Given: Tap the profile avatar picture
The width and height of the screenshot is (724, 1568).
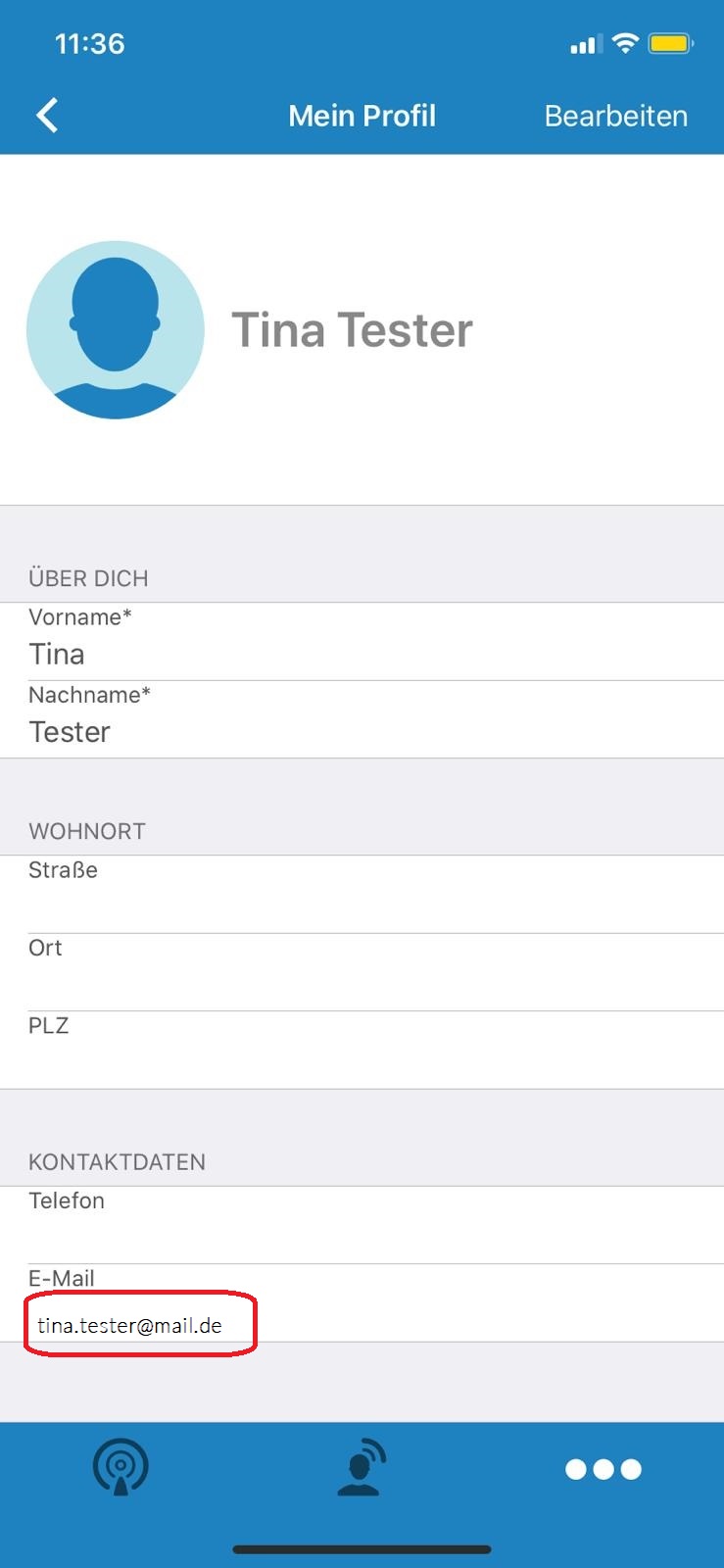Looking at the screenshot, I should coord(116,330).
